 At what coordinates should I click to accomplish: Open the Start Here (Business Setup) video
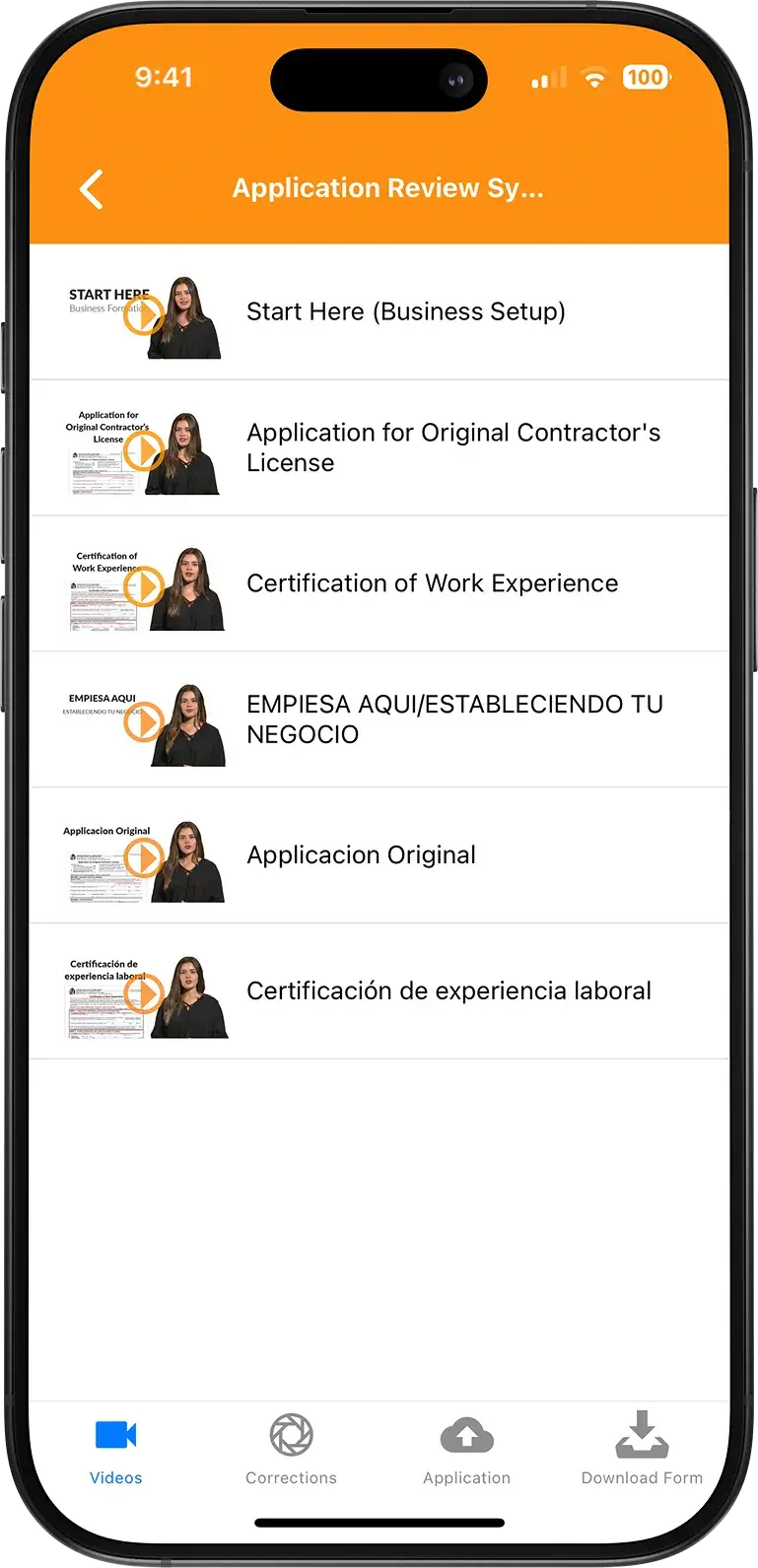point(405,312)
